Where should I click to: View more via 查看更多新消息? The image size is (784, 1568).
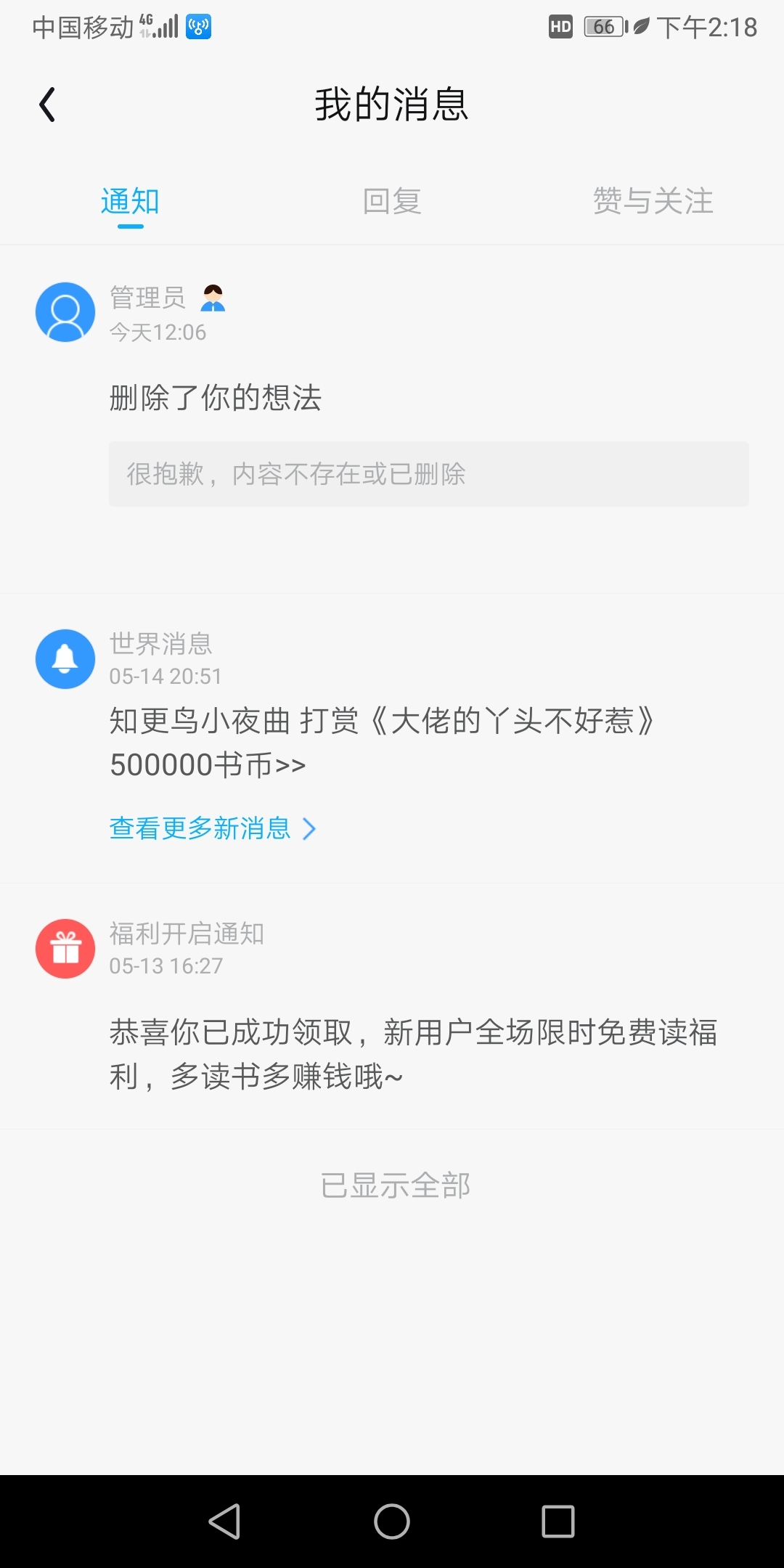(213, 828)
